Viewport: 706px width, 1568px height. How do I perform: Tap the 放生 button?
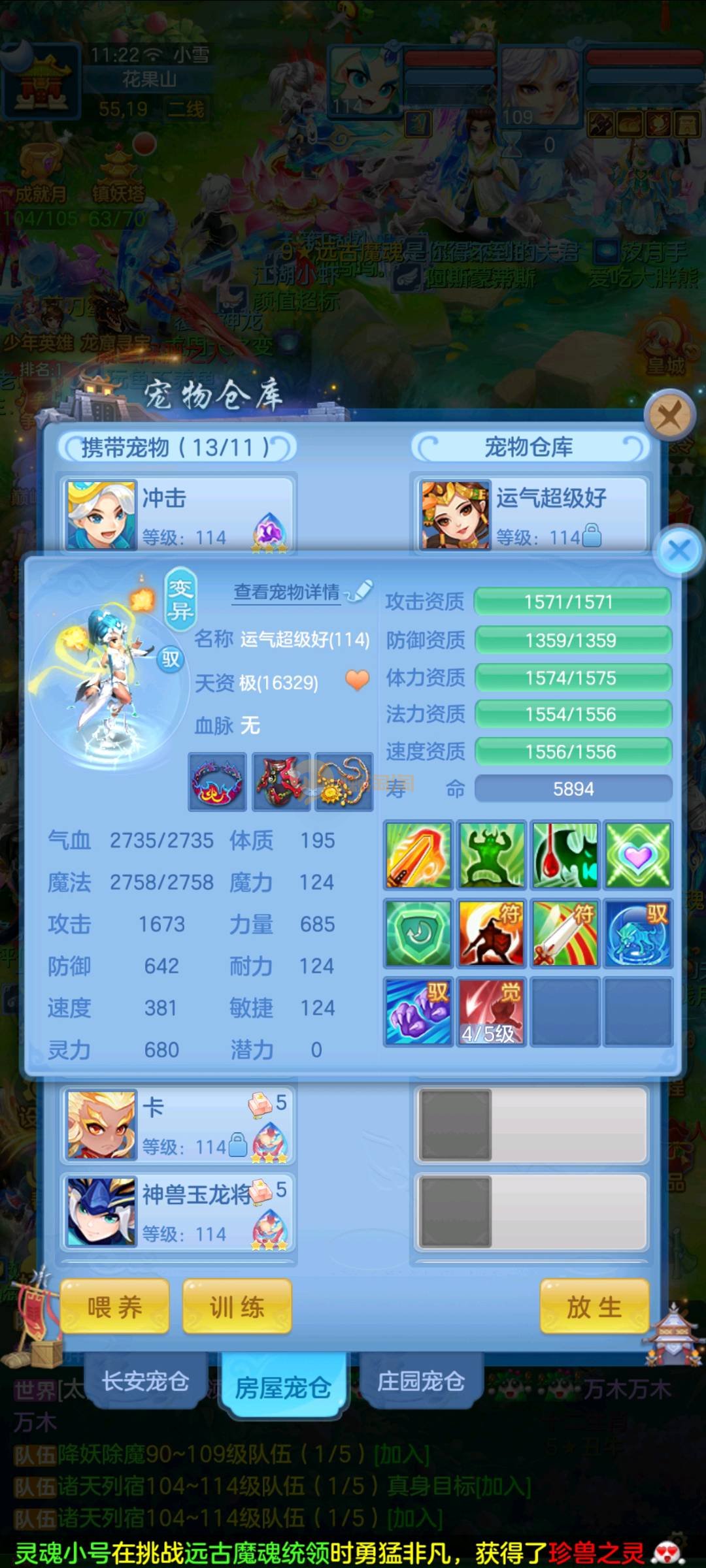594,1307
